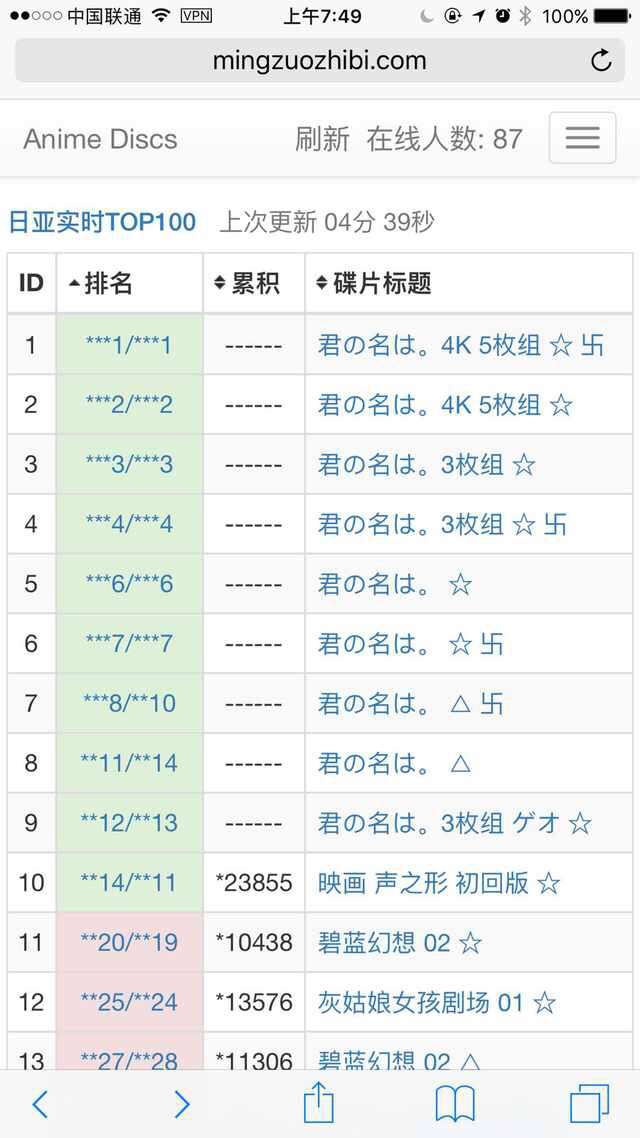The height and width of the screenshot is (1138, 640).
Task: Tap the mingzuozhibi.com address bar
Action: click(x=319, y=60)
